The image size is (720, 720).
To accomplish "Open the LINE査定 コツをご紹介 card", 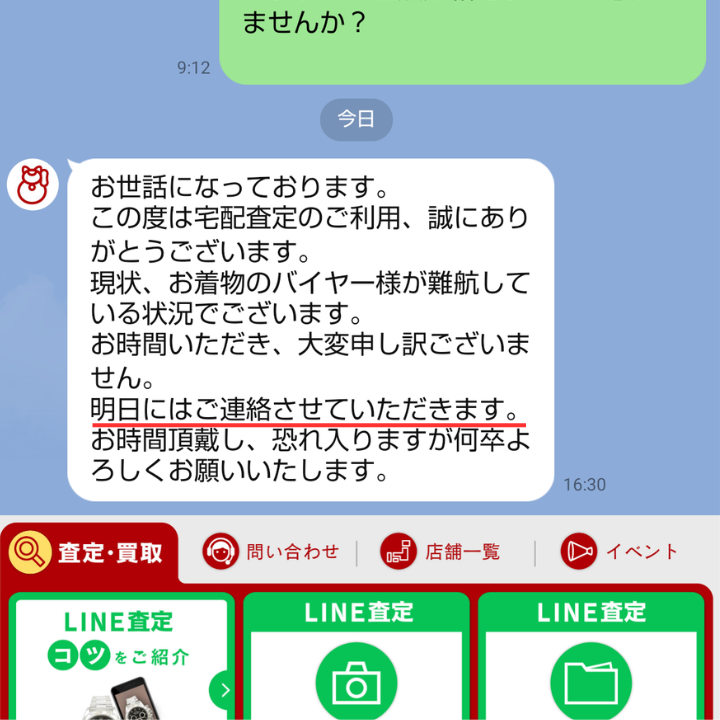I will tap(122, 660).
